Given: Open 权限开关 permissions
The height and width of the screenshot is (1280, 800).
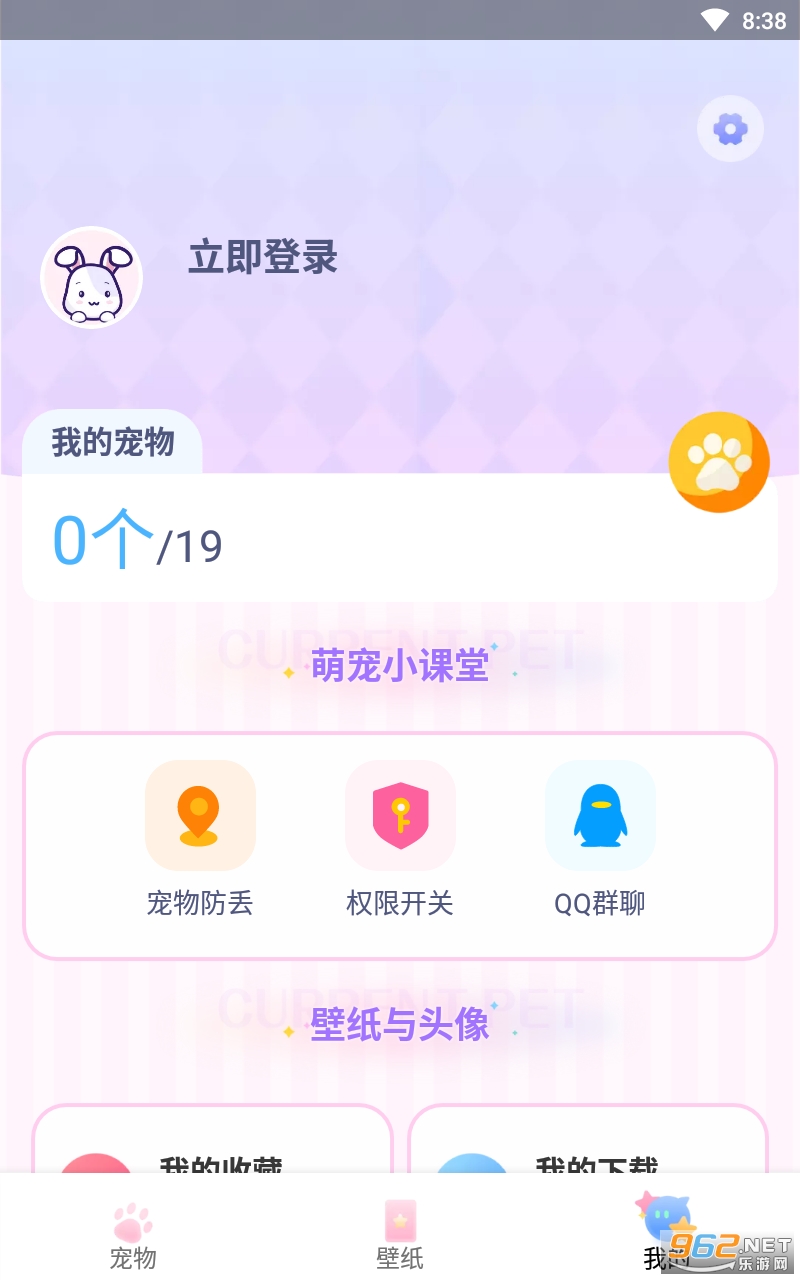Looking at the screenshot, I should click(400, 838).
